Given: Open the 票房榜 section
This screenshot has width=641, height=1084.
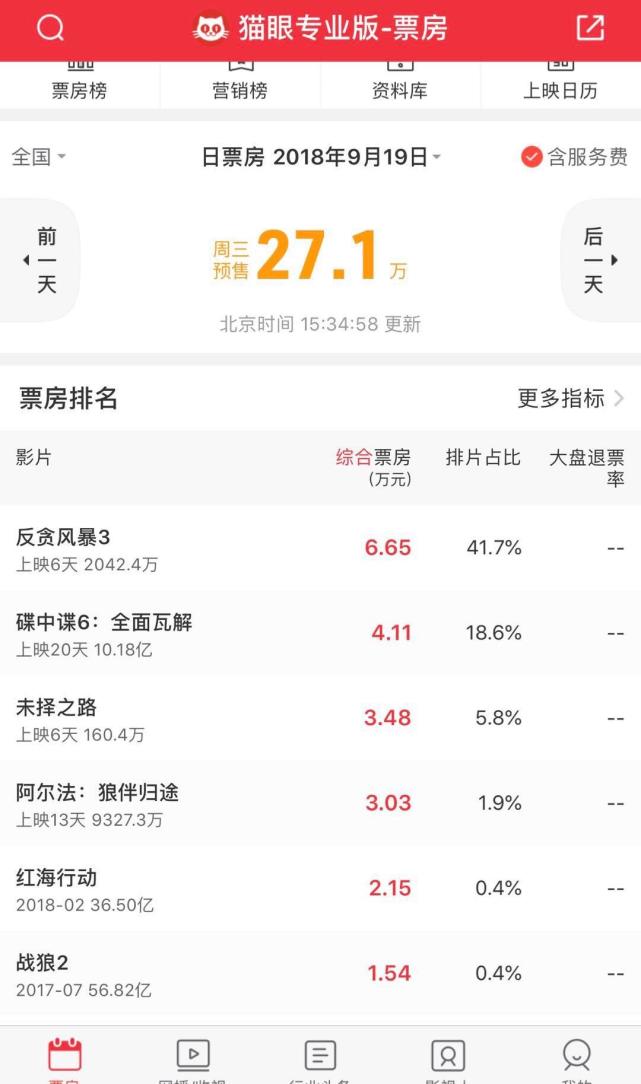Looking at the screenshot, I should pos(79,86).
